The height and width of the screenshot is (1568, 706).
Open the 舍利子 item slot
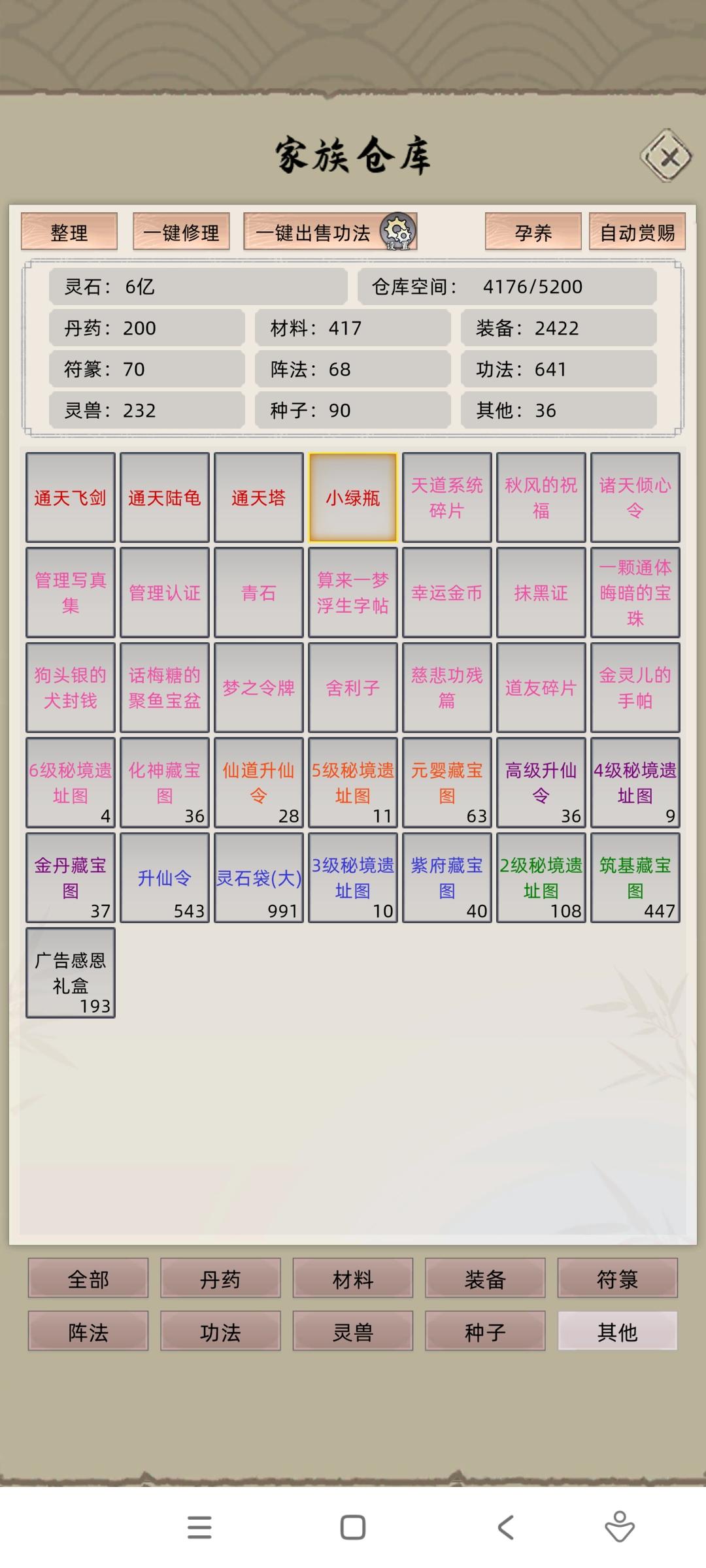coord(352,687)
